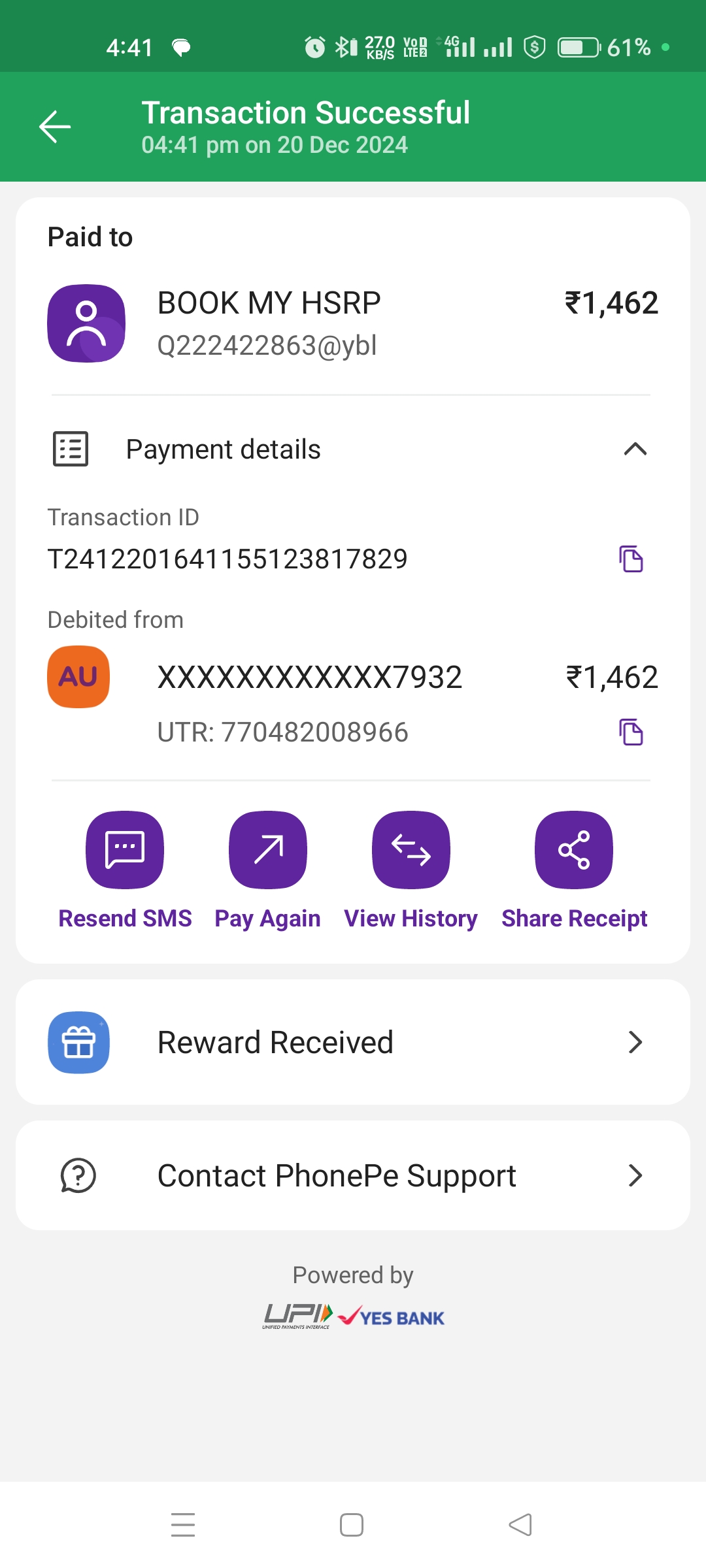Copy the UTR number

[x=631, y=732]
